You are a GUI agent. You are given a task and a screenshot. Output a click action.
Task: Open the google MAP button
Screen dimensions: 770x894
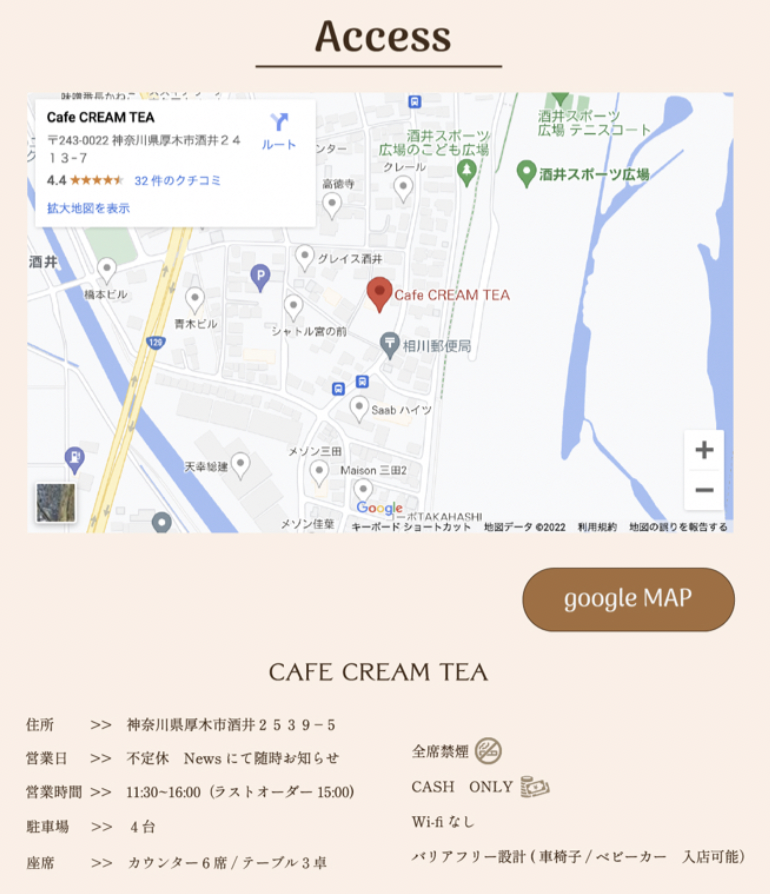point(628,599)
